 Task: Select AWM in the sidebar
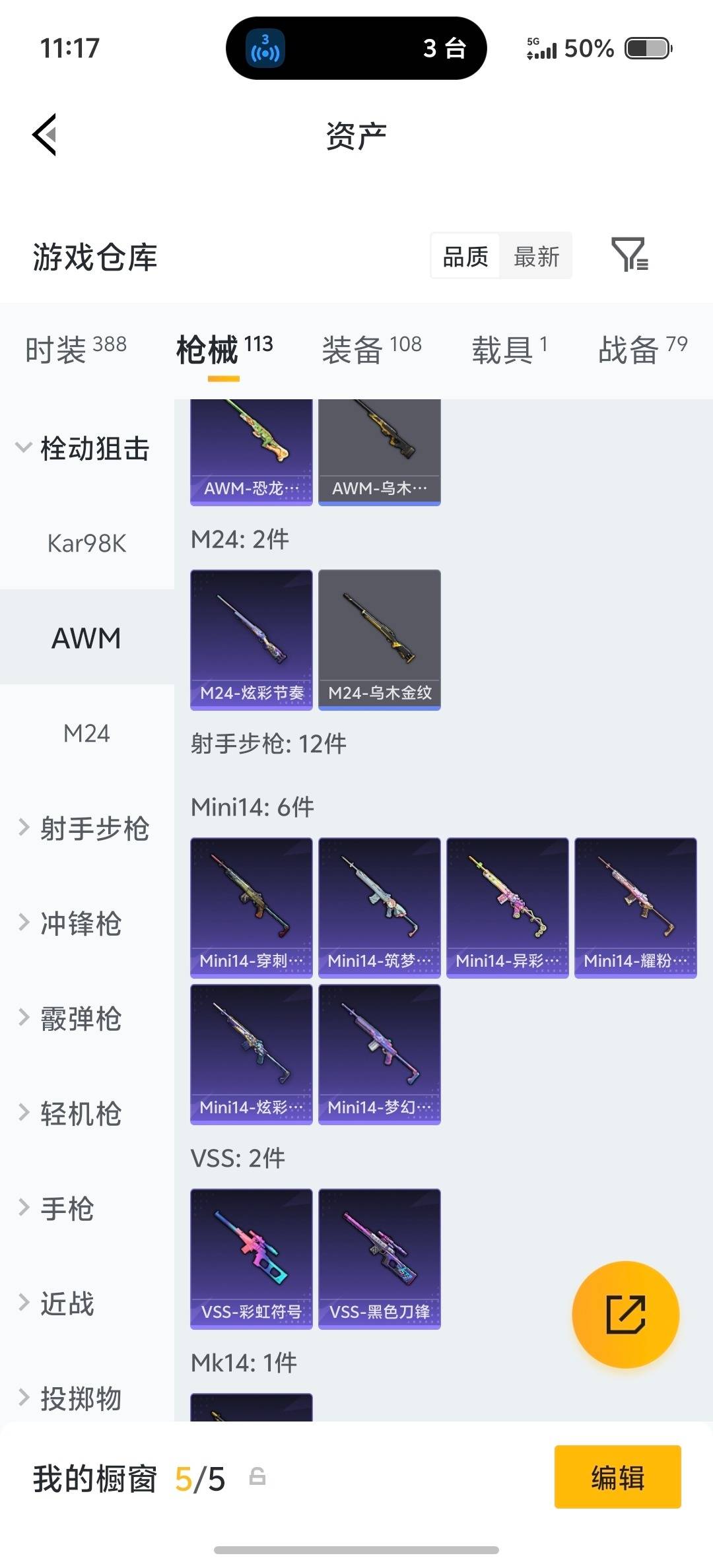tap(86, 638)
